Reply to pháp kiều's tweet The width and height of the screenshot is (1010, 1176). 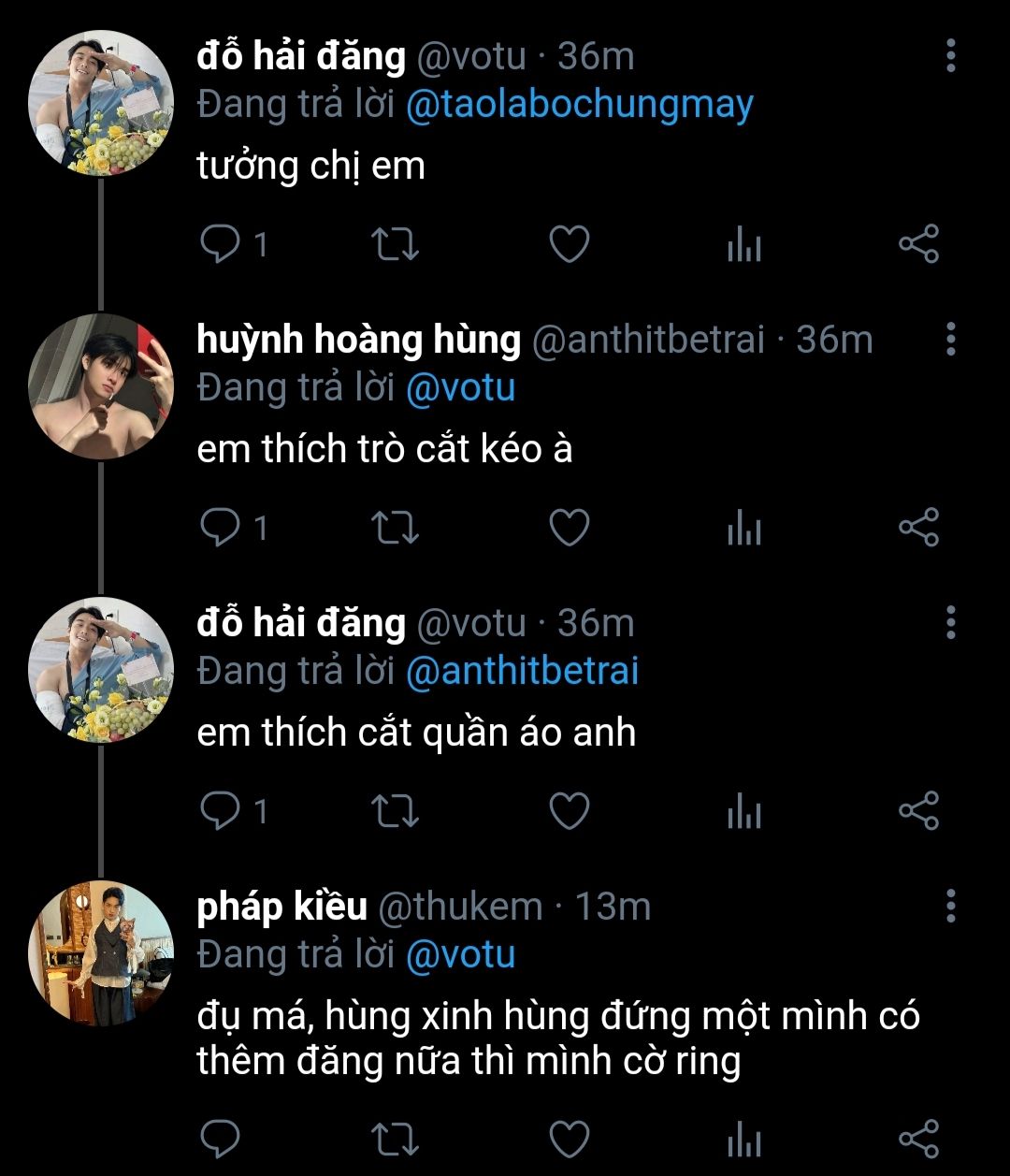pos(222,1140)
